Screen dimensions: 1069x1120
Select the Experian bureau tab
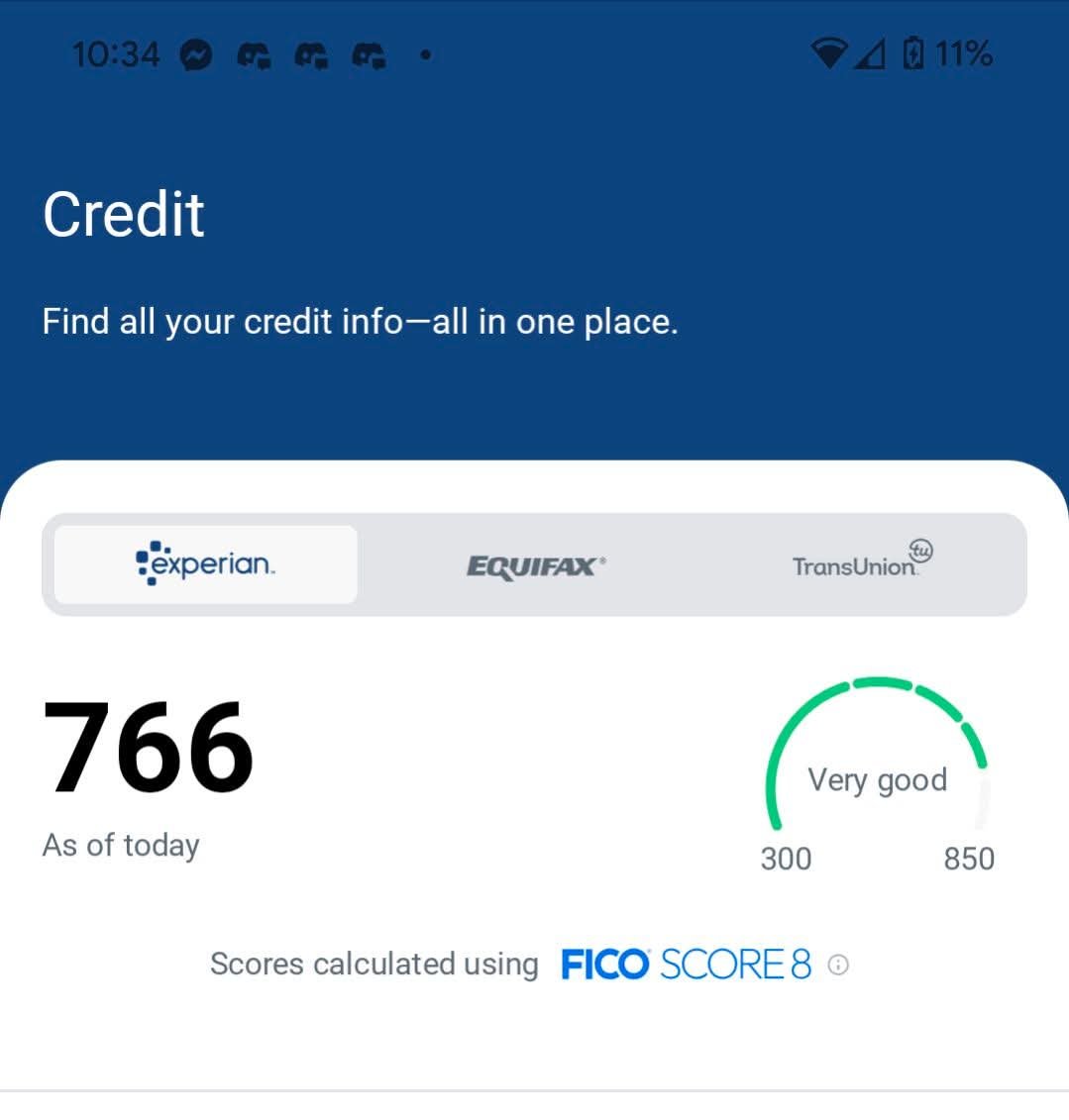click(x=205, y=564)
